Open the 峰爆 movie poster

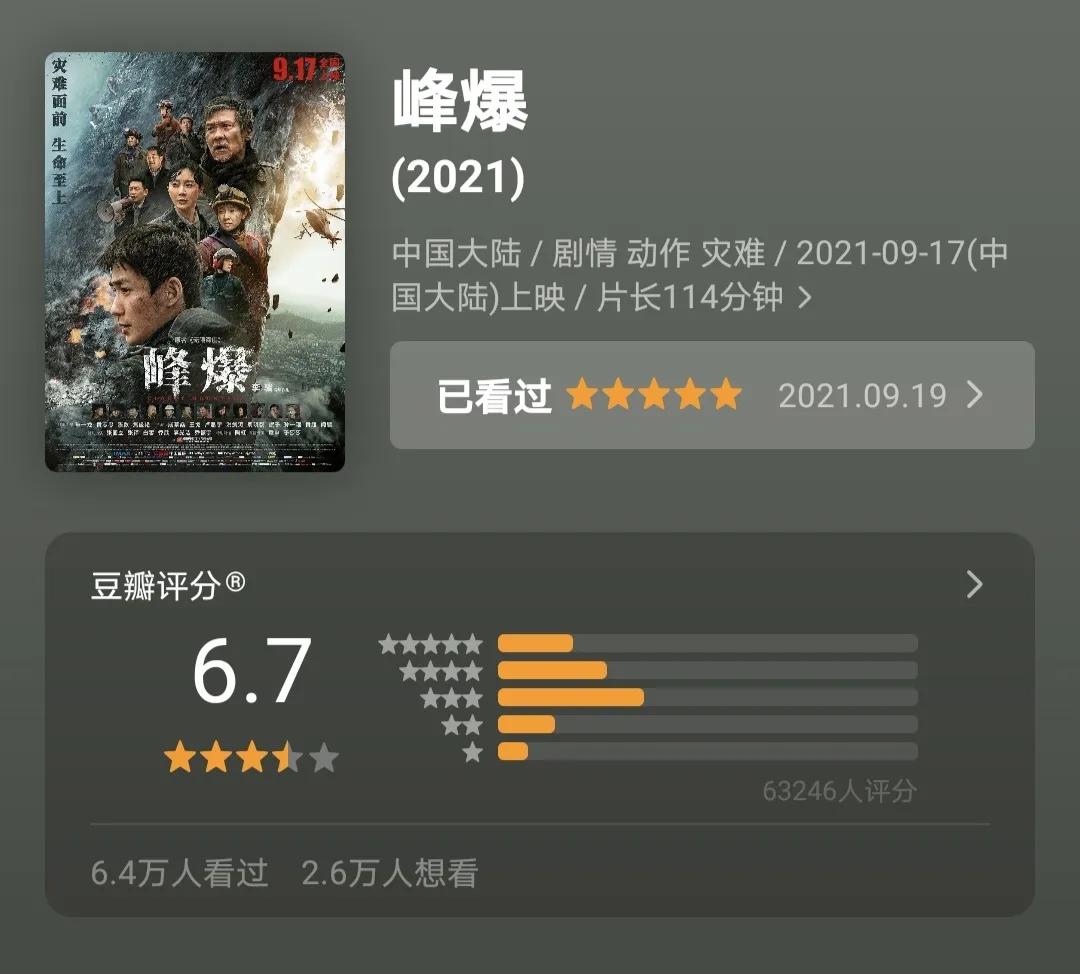click(x=195, y=262)
